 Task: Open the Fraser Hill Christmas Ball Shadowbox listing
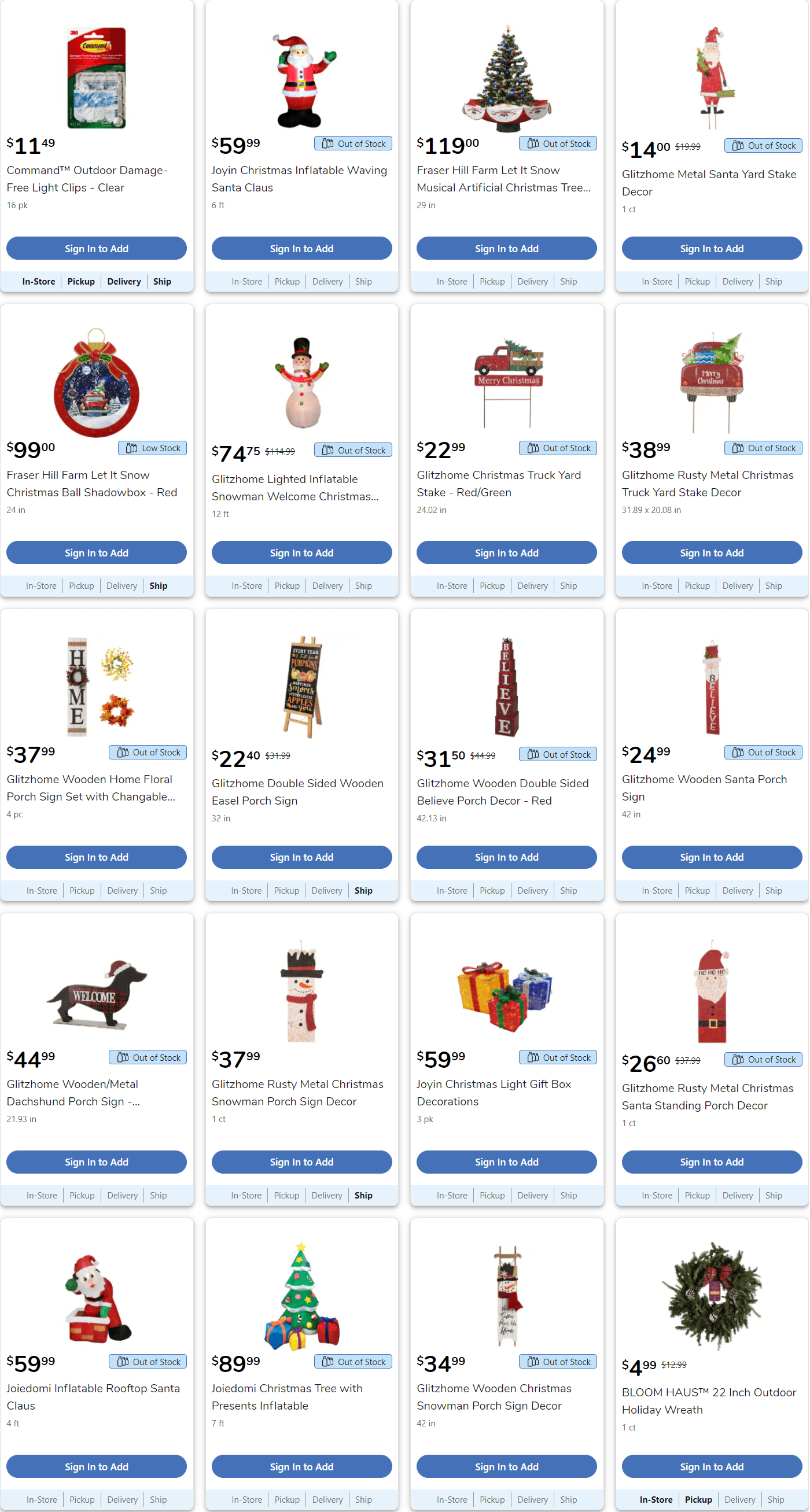click(91, 483)
